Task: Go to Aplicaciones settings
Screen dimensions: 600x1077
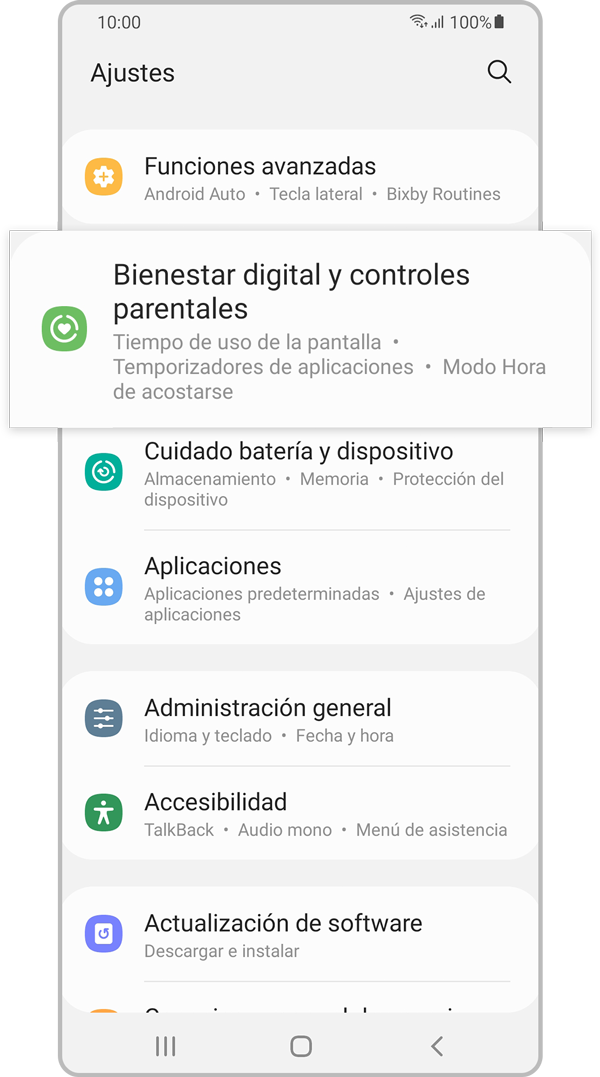Action: [300, 588]
